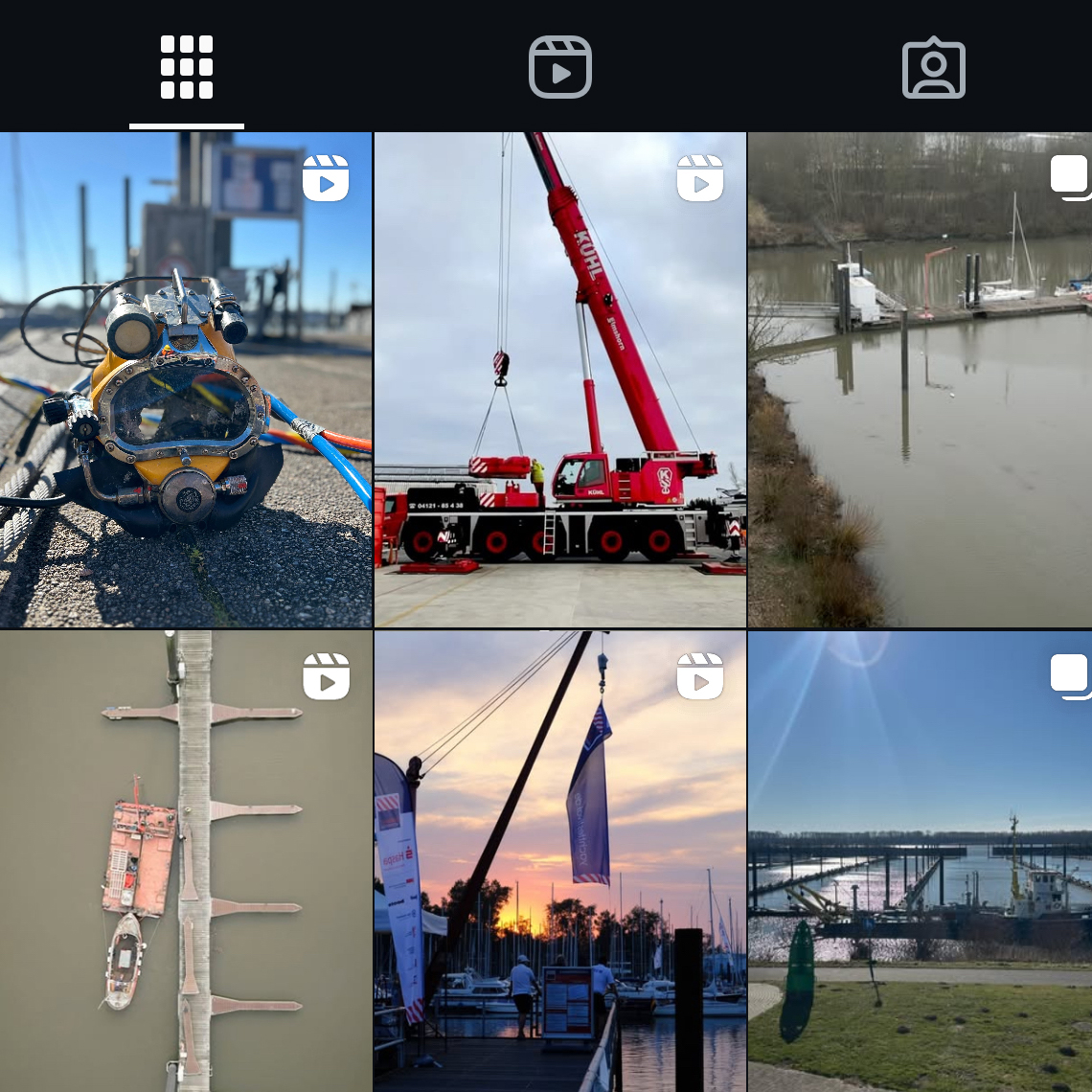Open the red Kuhl crane reel
Screen dimensions: 1092x1092
[x=559, y=379]
